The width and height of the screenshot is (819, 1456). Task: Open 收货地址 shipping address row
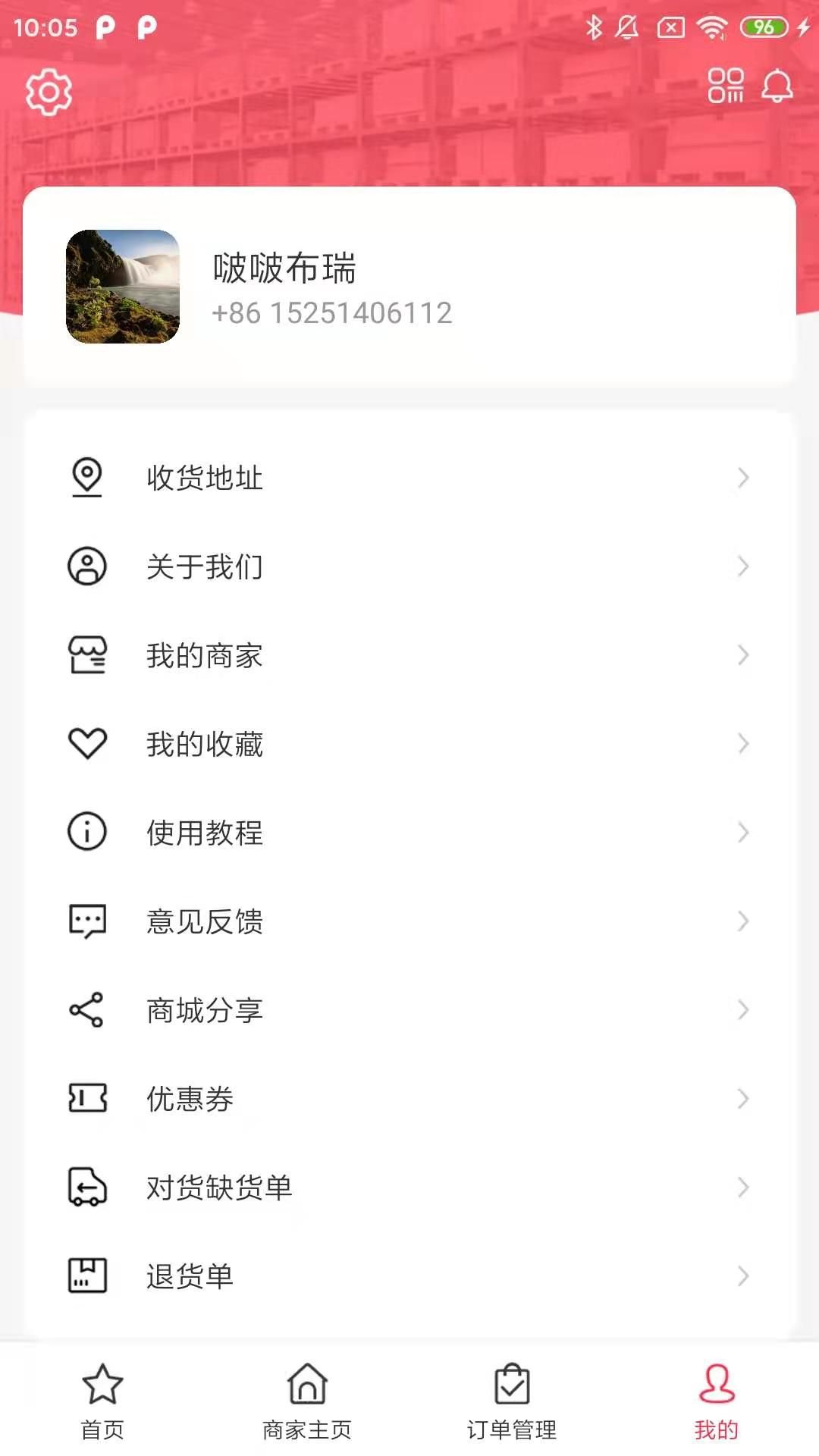(x=409, y=478)
